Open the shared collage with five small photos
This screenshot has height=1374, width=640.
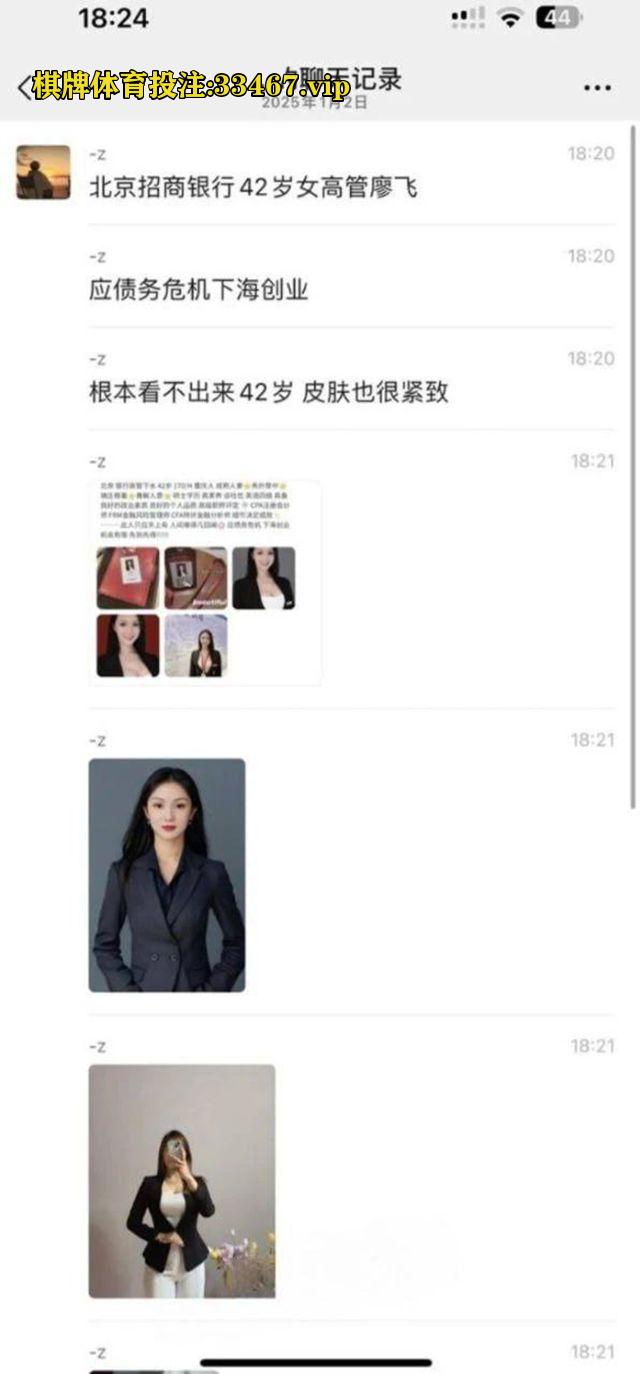point(205,583)
